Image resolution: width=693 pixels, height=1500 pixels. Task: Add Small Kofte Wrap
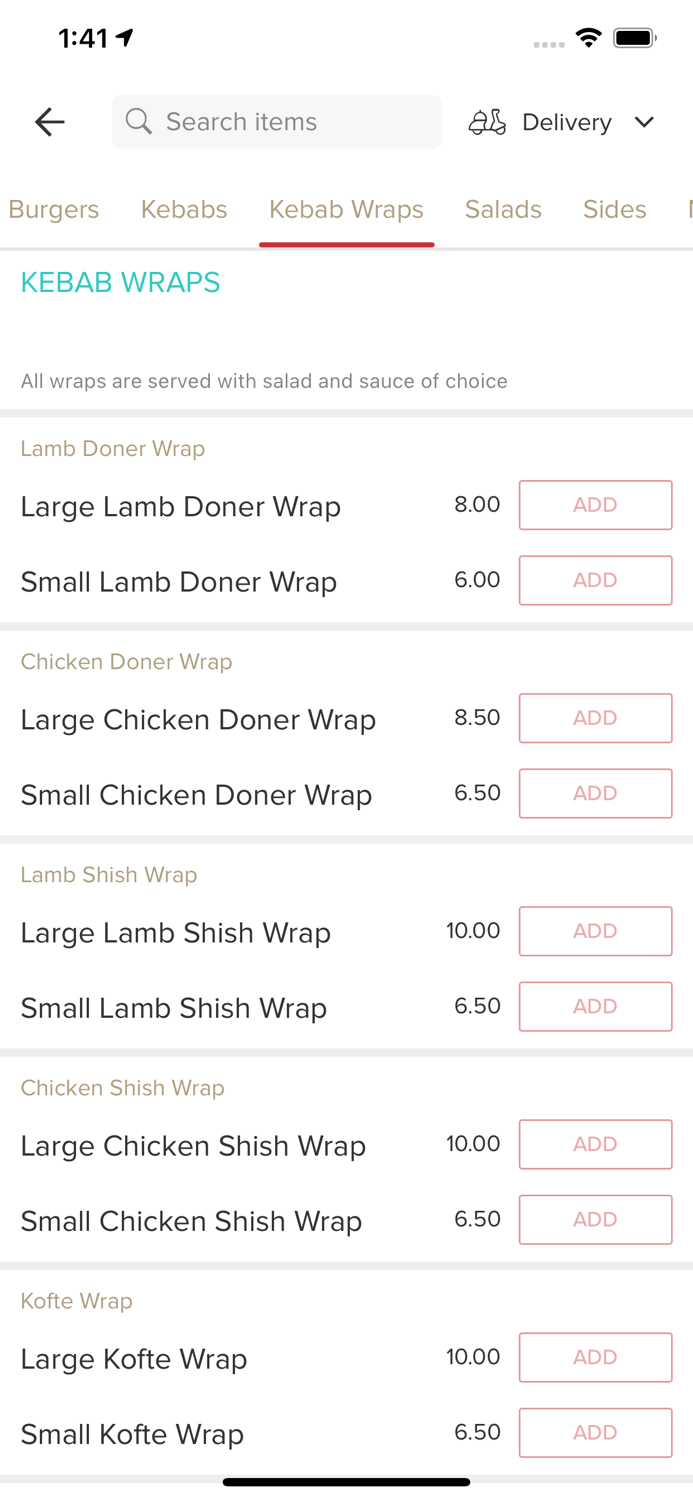click(x=595, y=1432)
